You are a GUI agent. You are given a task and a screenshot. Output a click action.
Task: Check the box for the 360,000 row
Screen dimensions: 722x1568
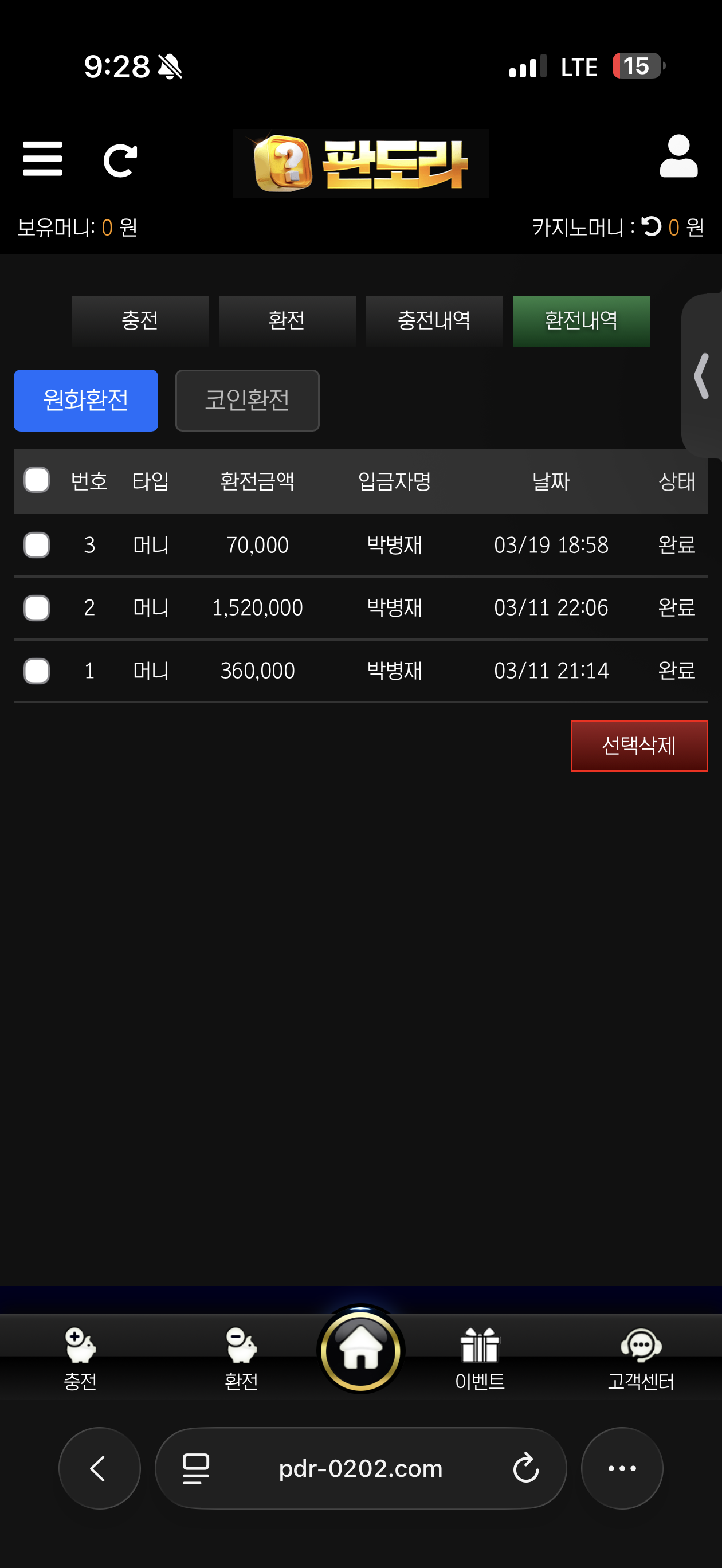click(37, 671)
